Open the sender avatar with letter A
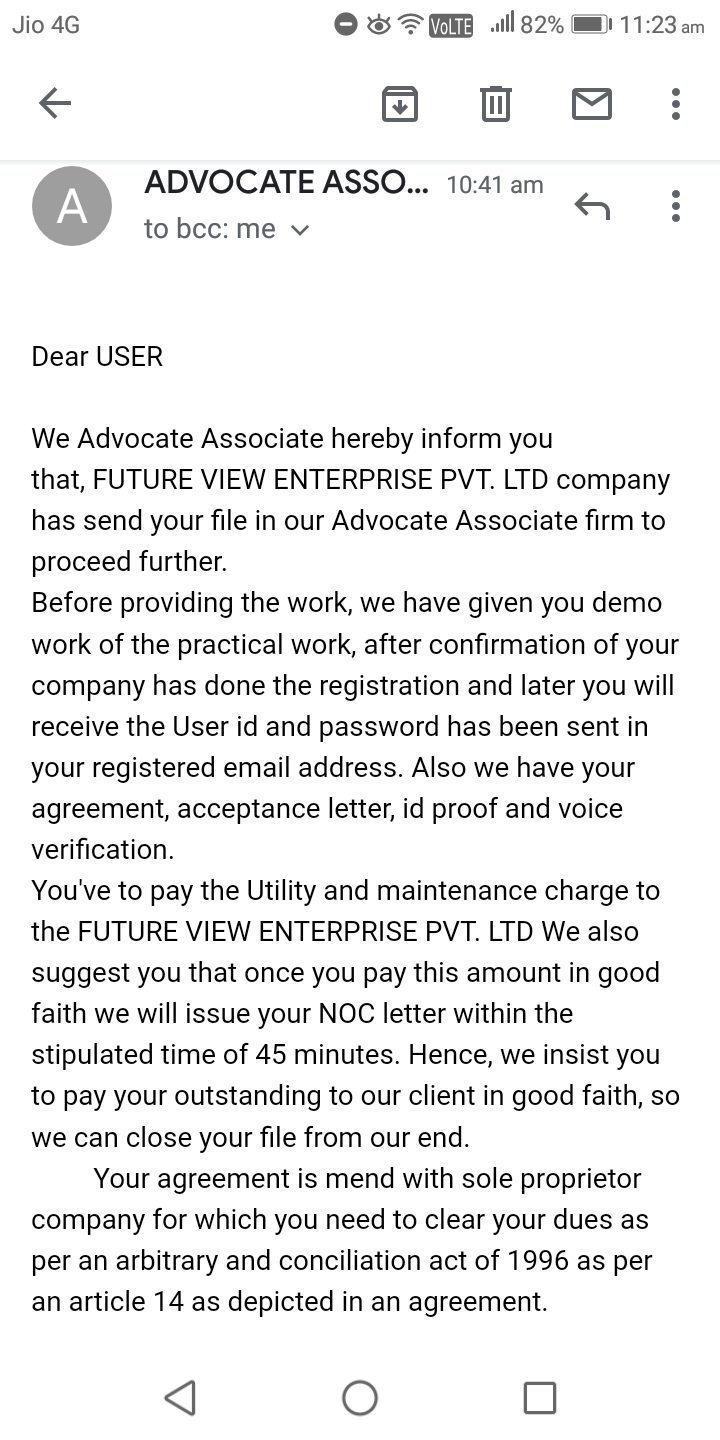Viewport: 720px width, 1440px height. [x=72, y=206]
